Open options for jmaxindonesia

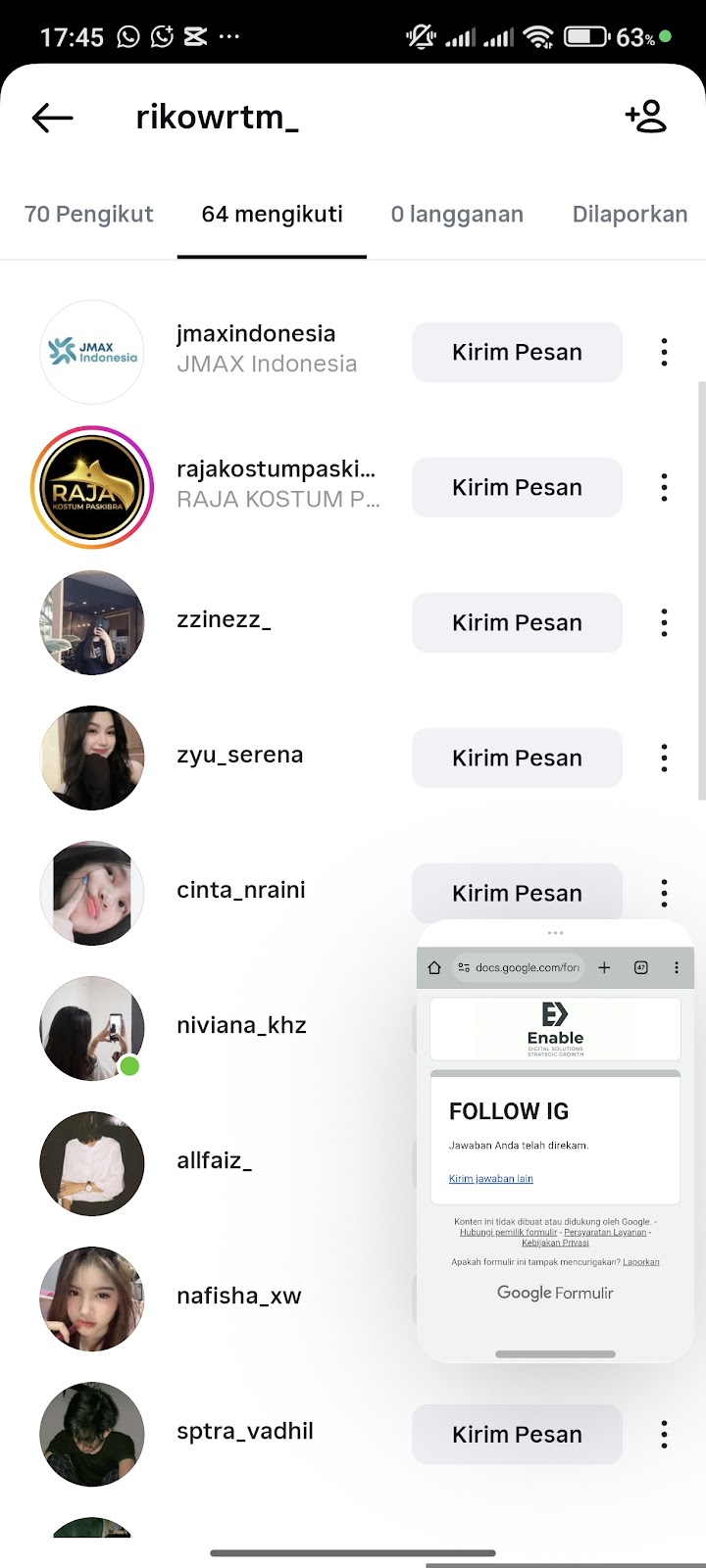pyautogui.click(x=664, y=353)
